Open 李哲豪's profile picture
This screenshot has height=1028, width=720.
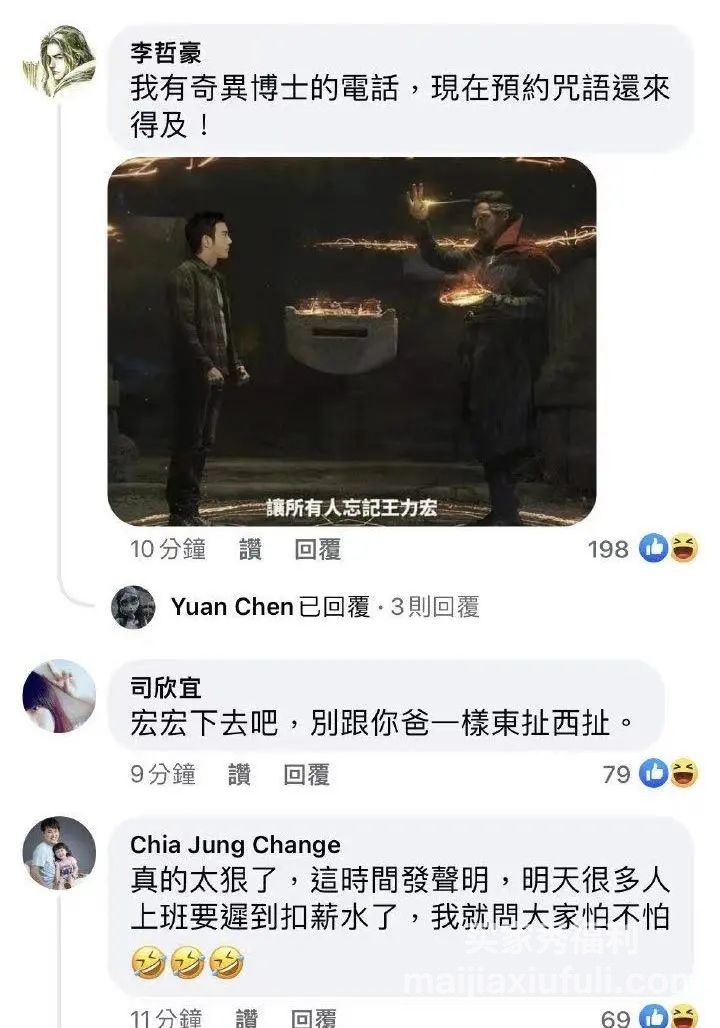coord(59,60)
